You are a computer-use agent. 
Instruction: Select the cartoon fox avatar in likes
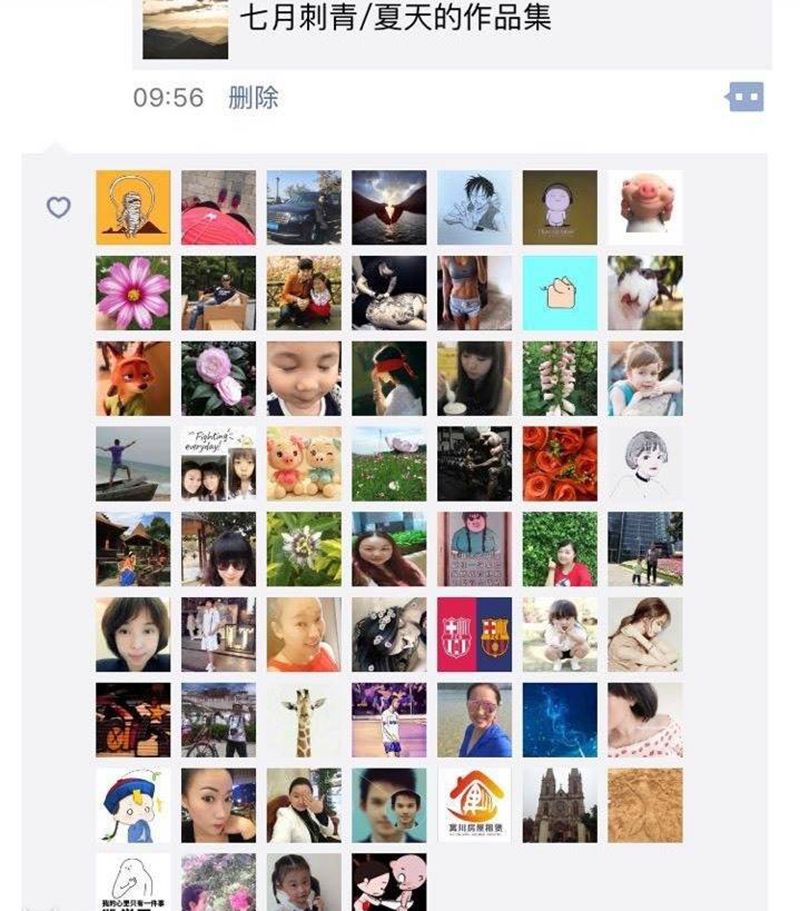coord(133,378)
